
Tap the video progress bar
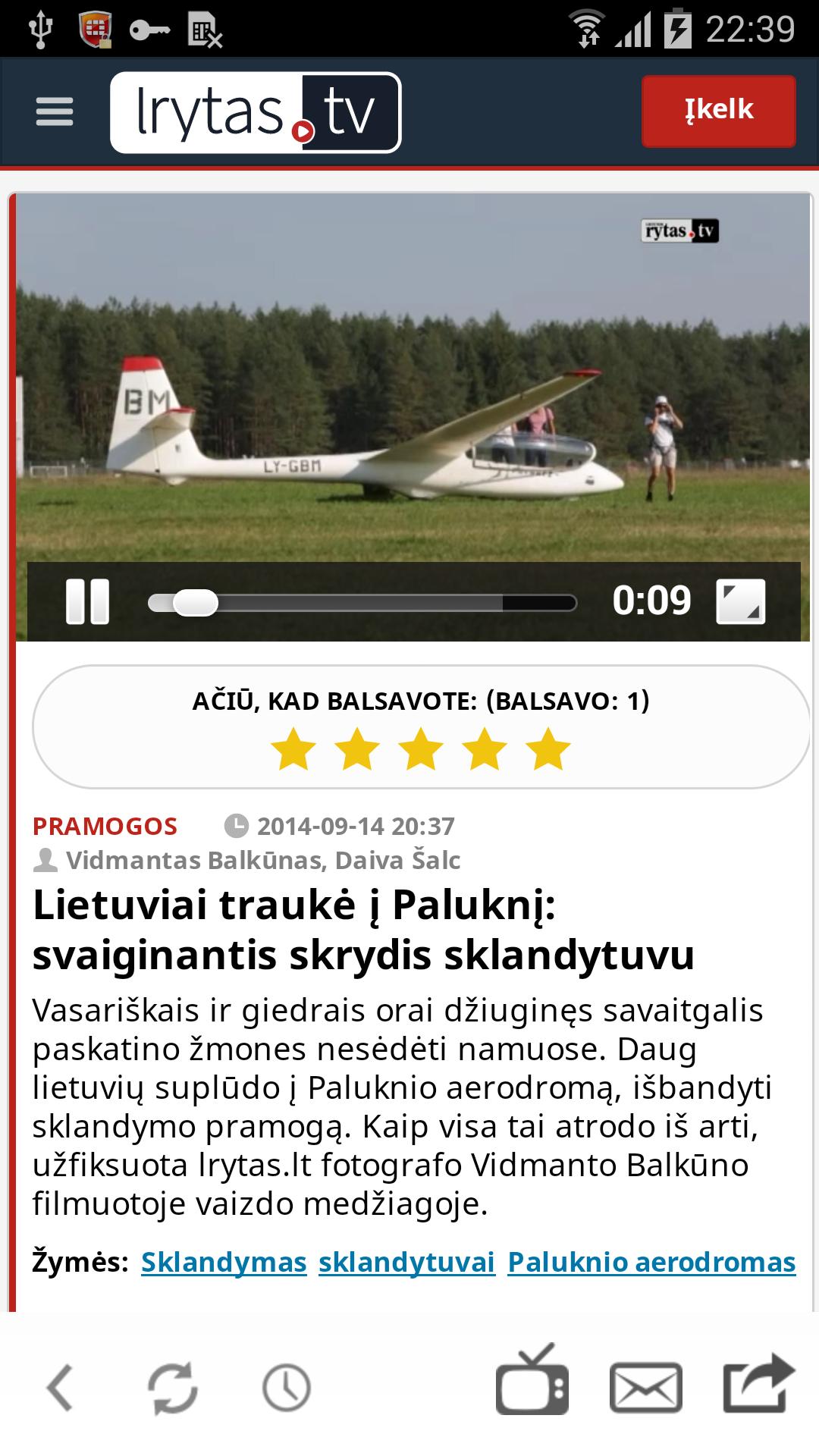pos(362,603)
